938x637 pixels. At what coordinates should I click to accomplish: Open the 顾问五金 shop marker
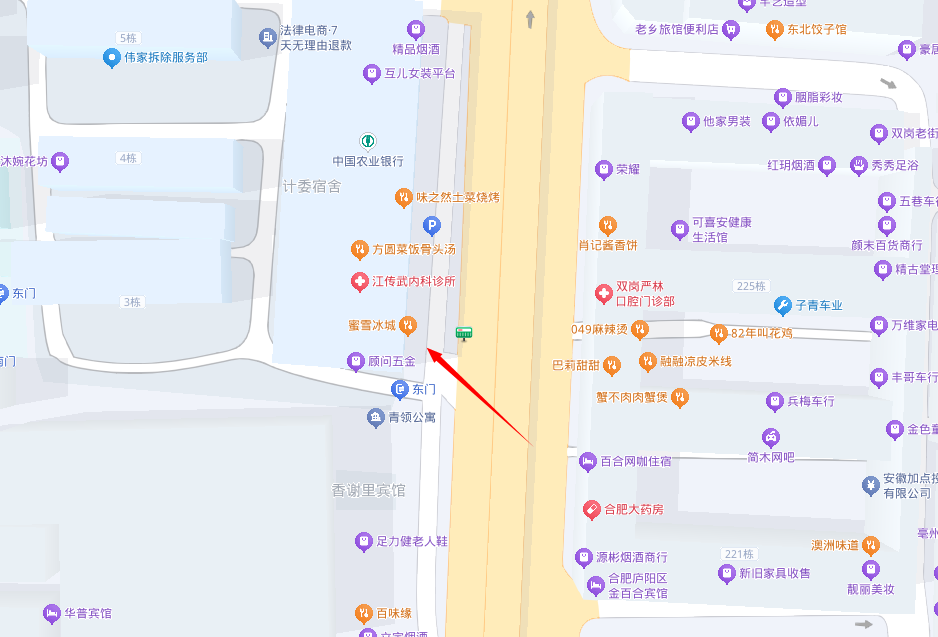[355, 360]
